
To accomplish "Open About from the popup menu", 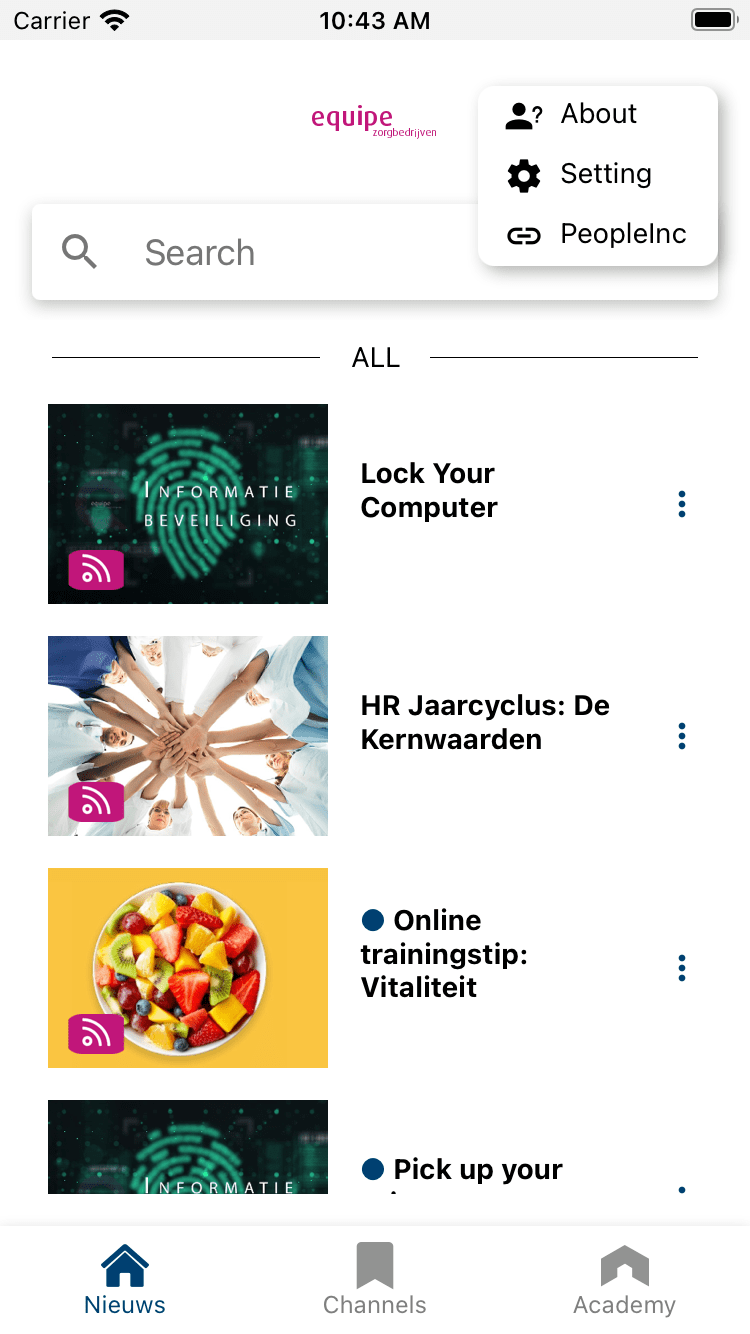I will pyautogui.click(x=598, y=115).
